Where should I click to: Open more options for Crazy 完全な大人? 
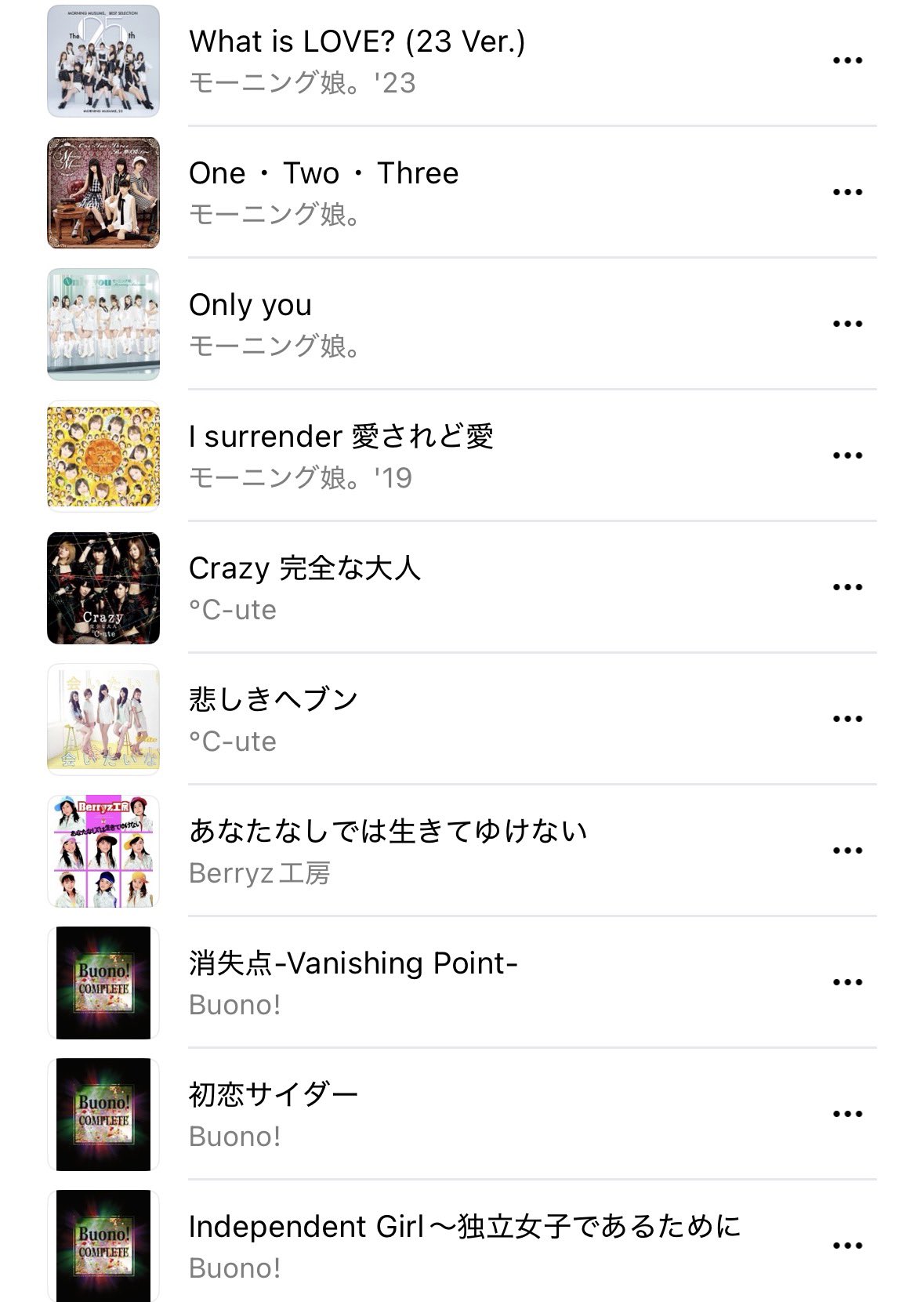(x=847, y=587)
